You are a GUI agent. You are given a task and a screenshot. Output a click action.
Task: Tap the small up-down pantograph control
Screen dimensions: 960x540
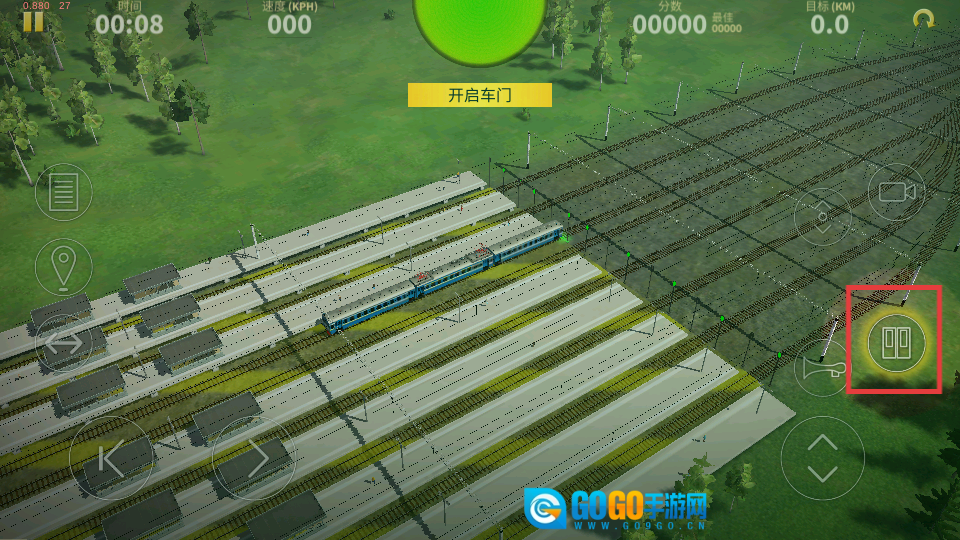(822, 216)
